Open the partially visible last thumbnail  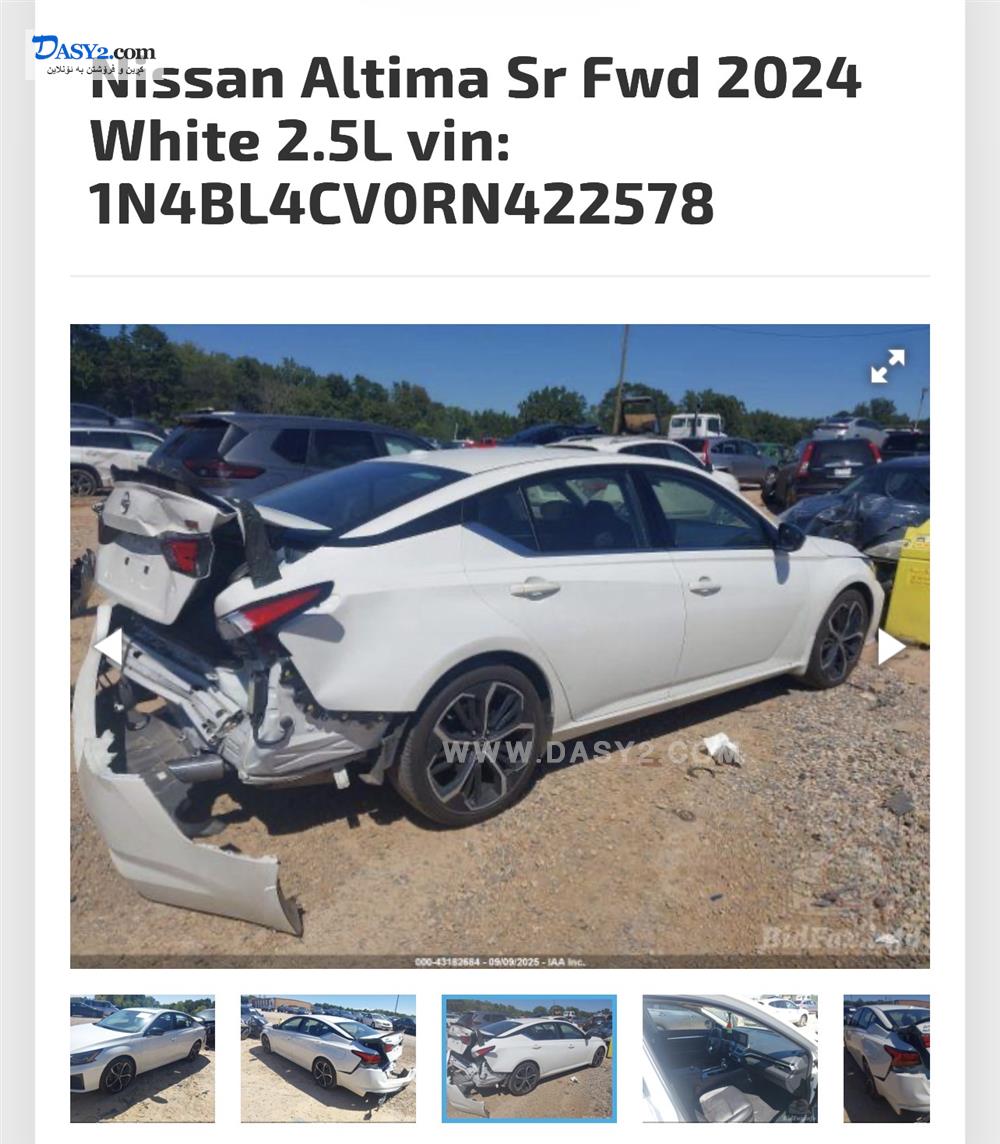coord(886,1058)
